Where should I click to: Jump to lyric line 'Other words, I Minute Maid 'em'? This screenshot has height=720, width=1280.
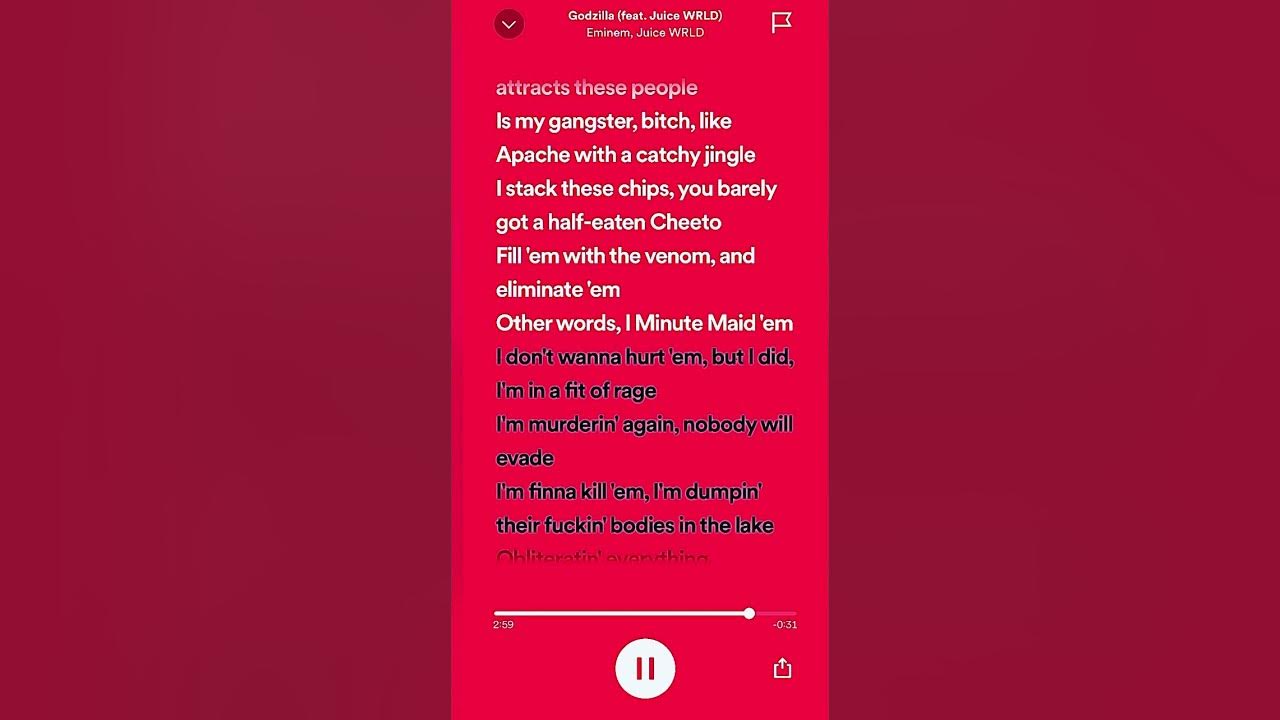coord(644,323)
